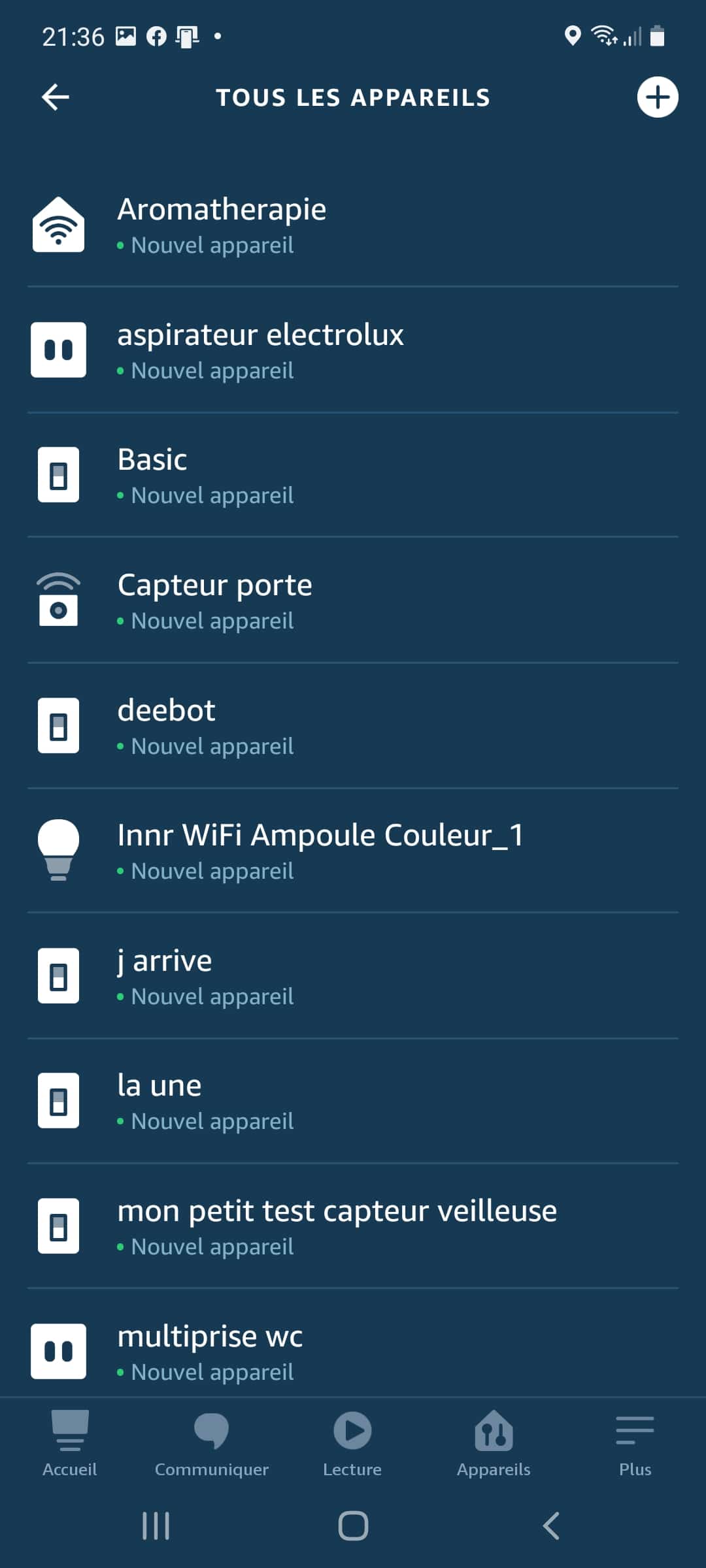Open the Appareils tab

494,1444
